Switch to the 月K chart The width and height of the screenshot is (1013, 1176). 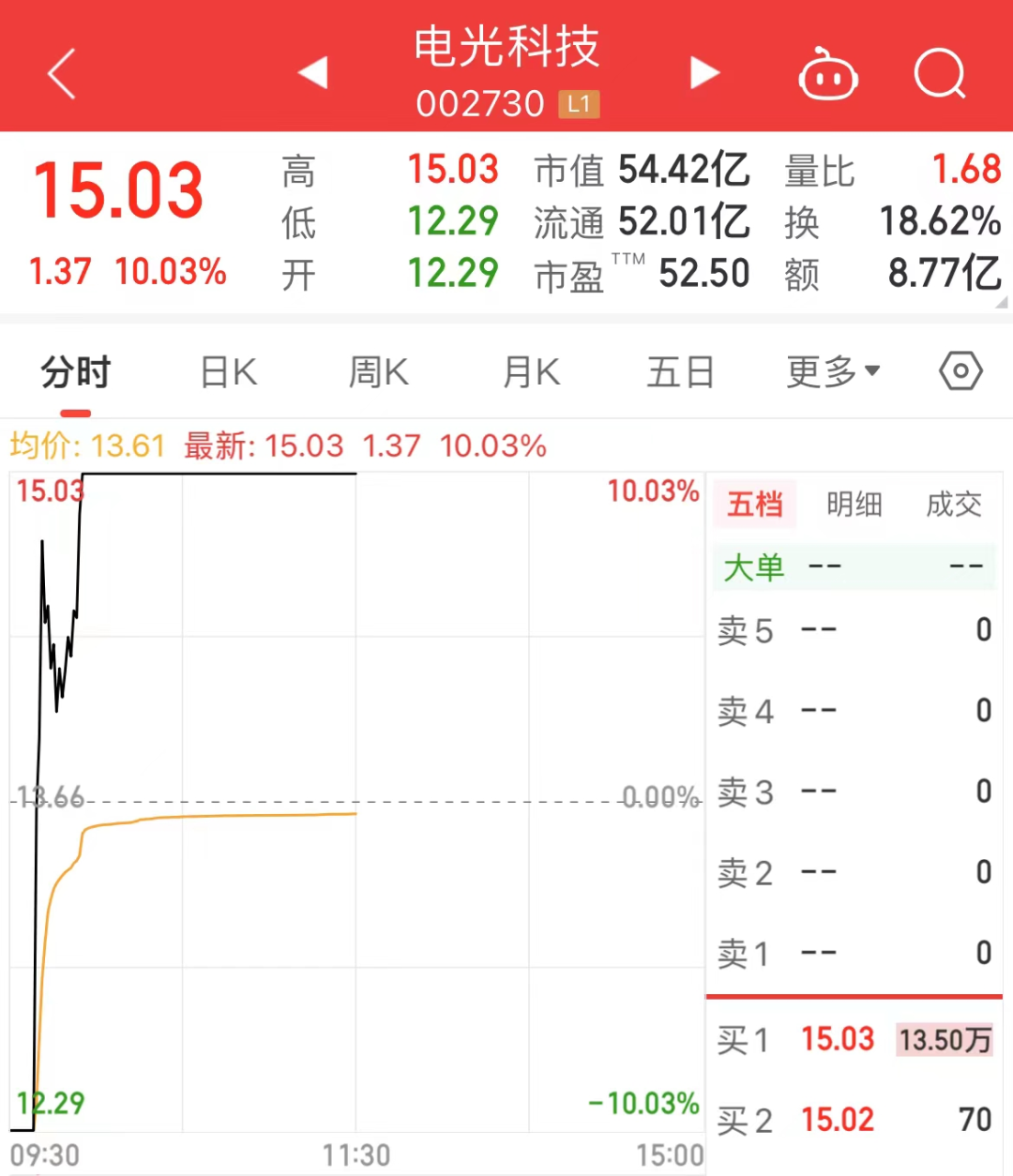click(531, 372)
